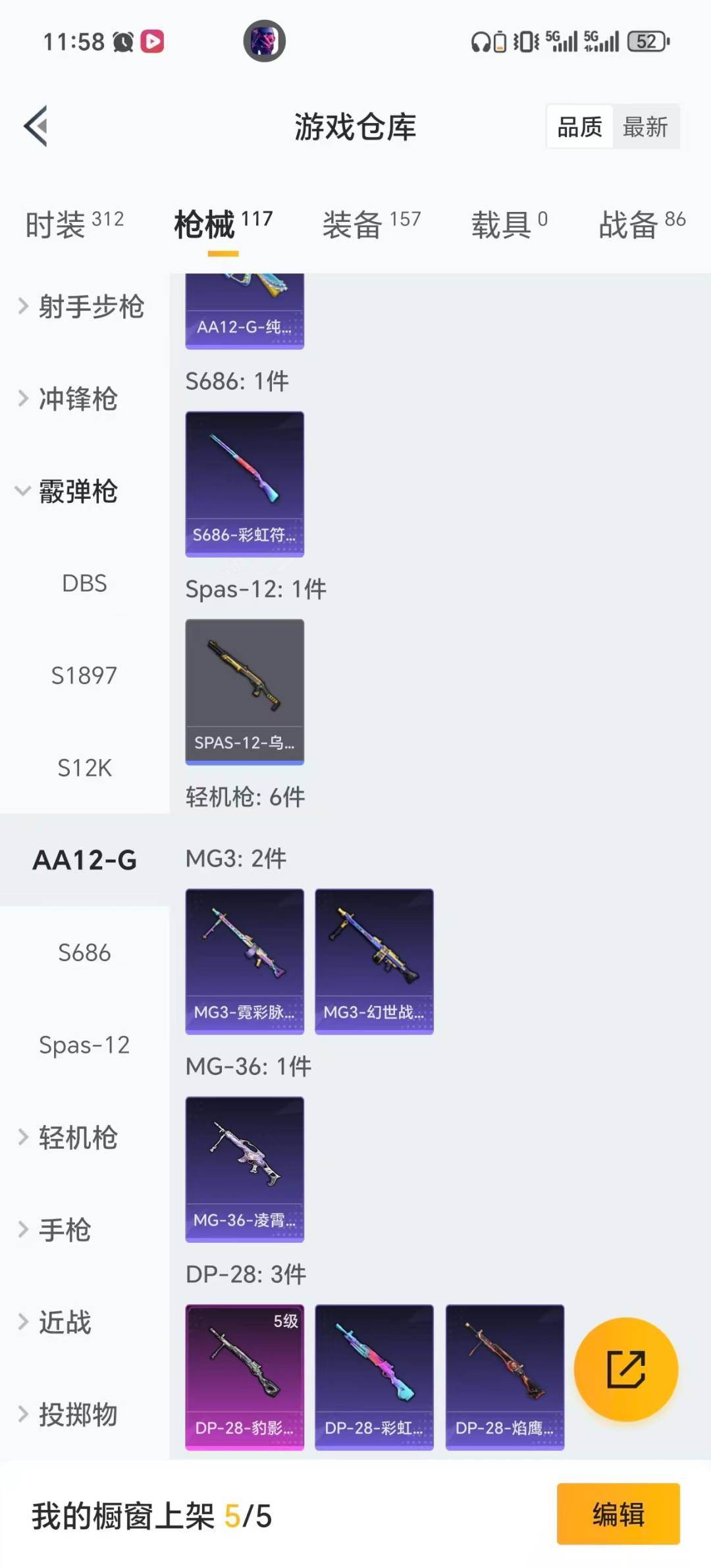This screenshot has width=711, height=1568.
Task: Go back using the top-left arrow
Action: point(36,126)
